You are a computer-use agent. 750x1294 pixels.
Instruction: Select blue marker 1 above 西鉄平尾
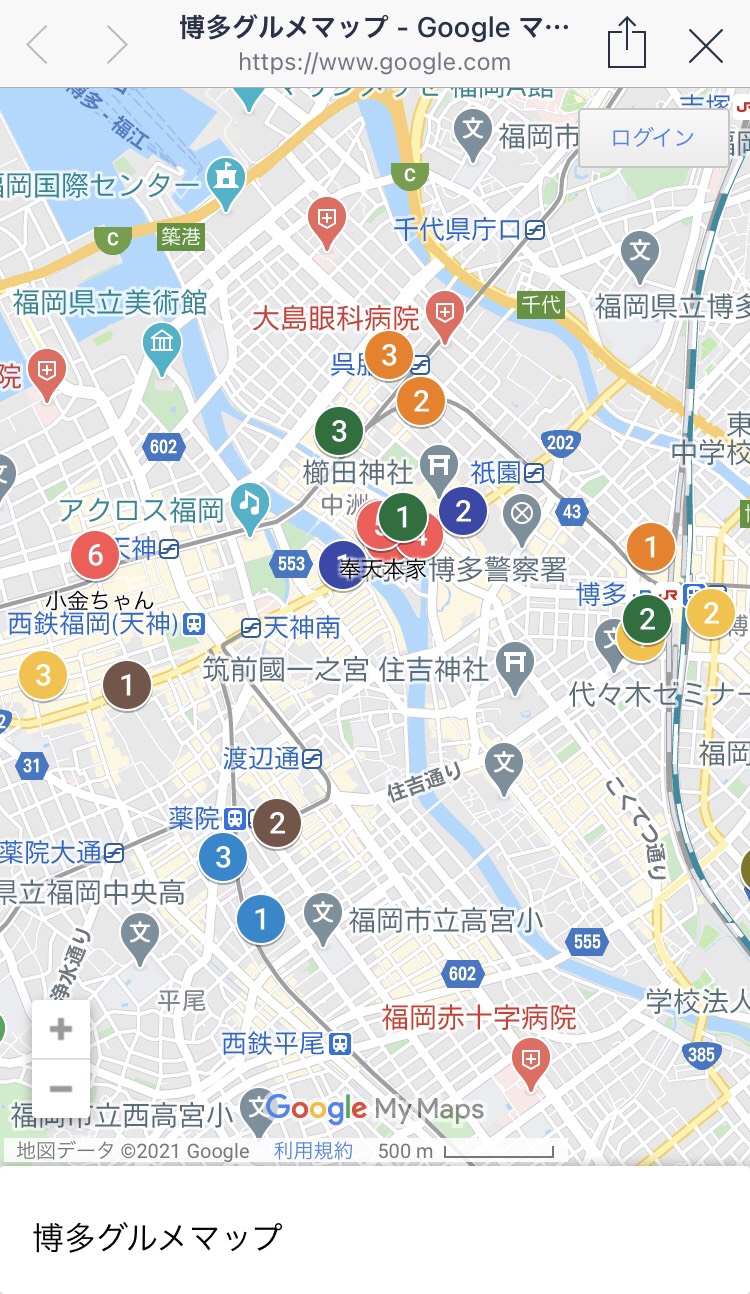[261, 918]
